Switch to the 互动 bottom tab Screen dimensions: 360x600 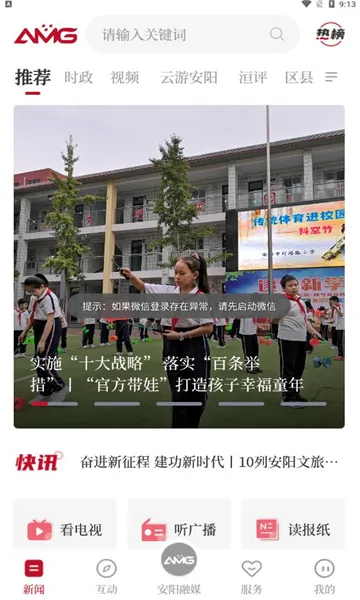tap(107, 577)
